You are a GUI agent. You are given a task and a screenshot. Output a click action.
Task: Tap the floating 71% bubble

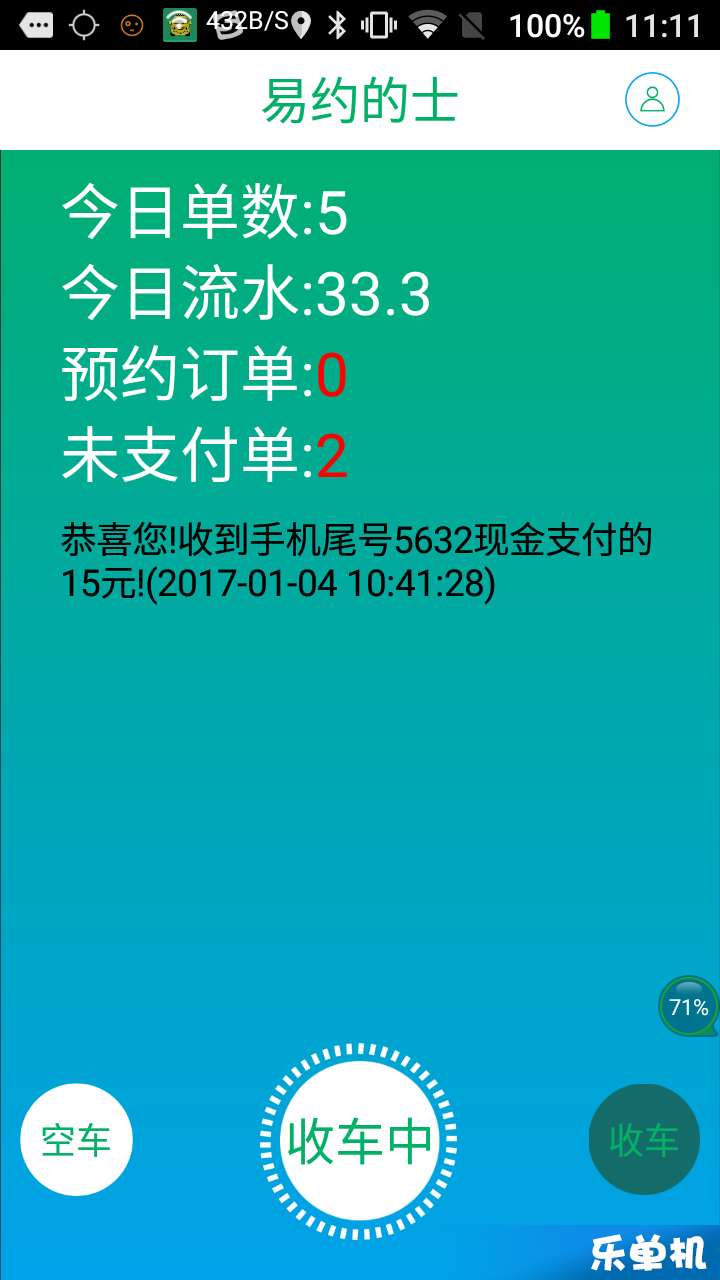click(x=688, y=1007)
